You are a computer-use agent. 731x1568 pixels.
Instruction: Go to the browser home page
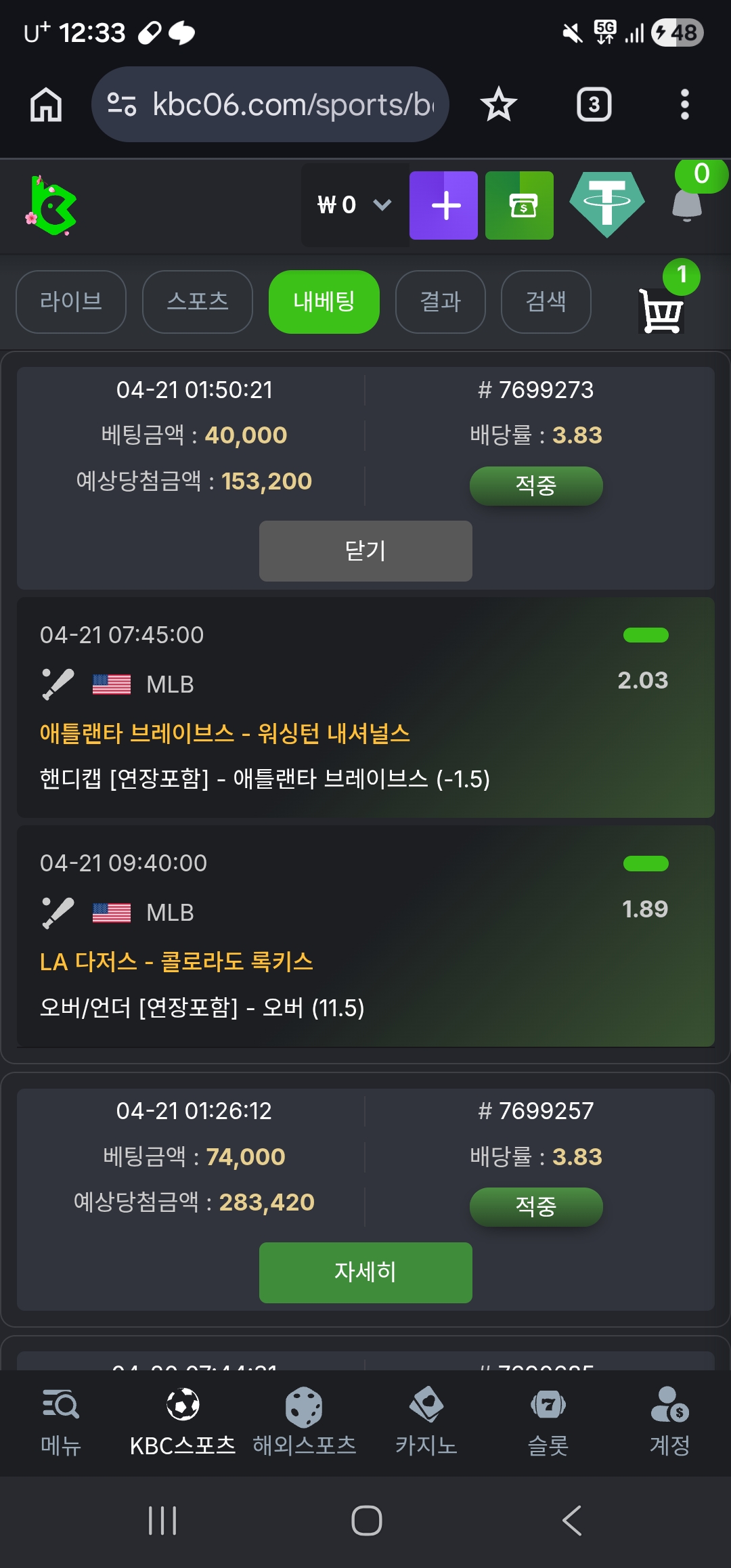tap(46, 105)
